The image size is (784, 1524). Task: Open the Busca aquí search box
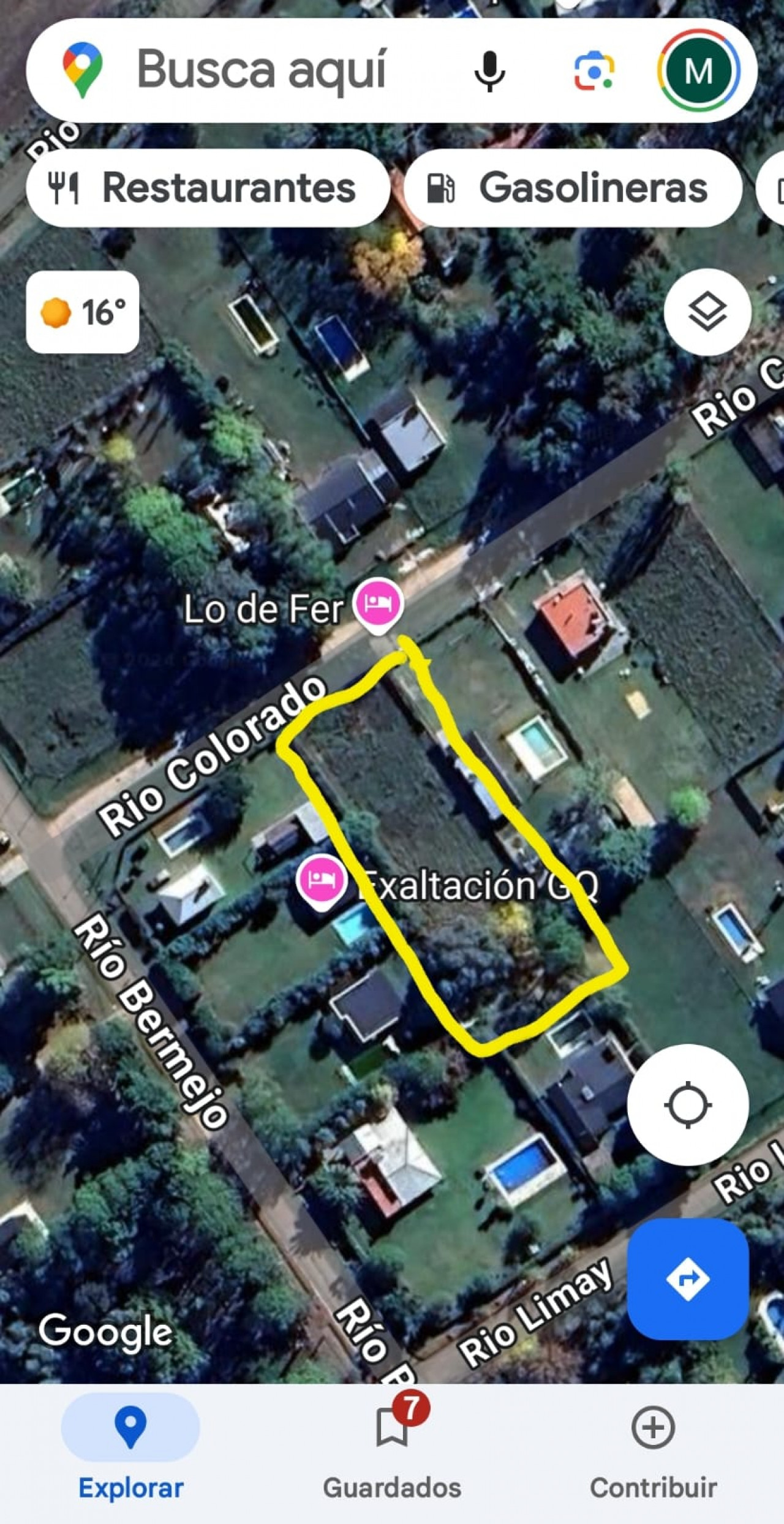tap(263, 70)
